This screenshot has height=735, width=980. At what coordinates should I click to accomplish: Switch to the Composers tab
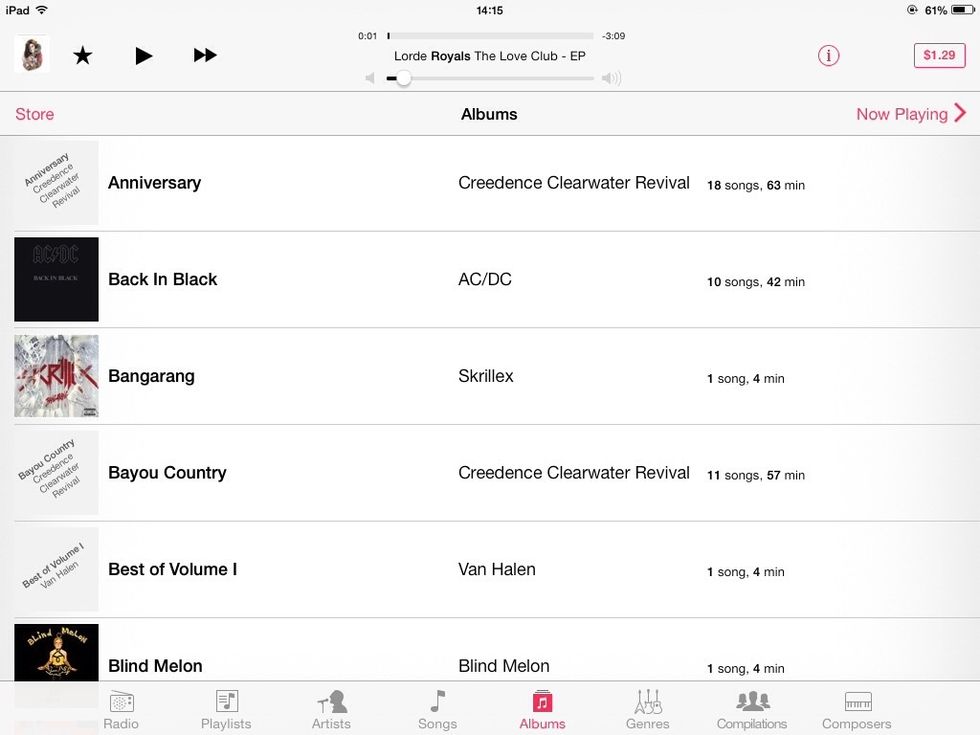(x=857, y=709)
